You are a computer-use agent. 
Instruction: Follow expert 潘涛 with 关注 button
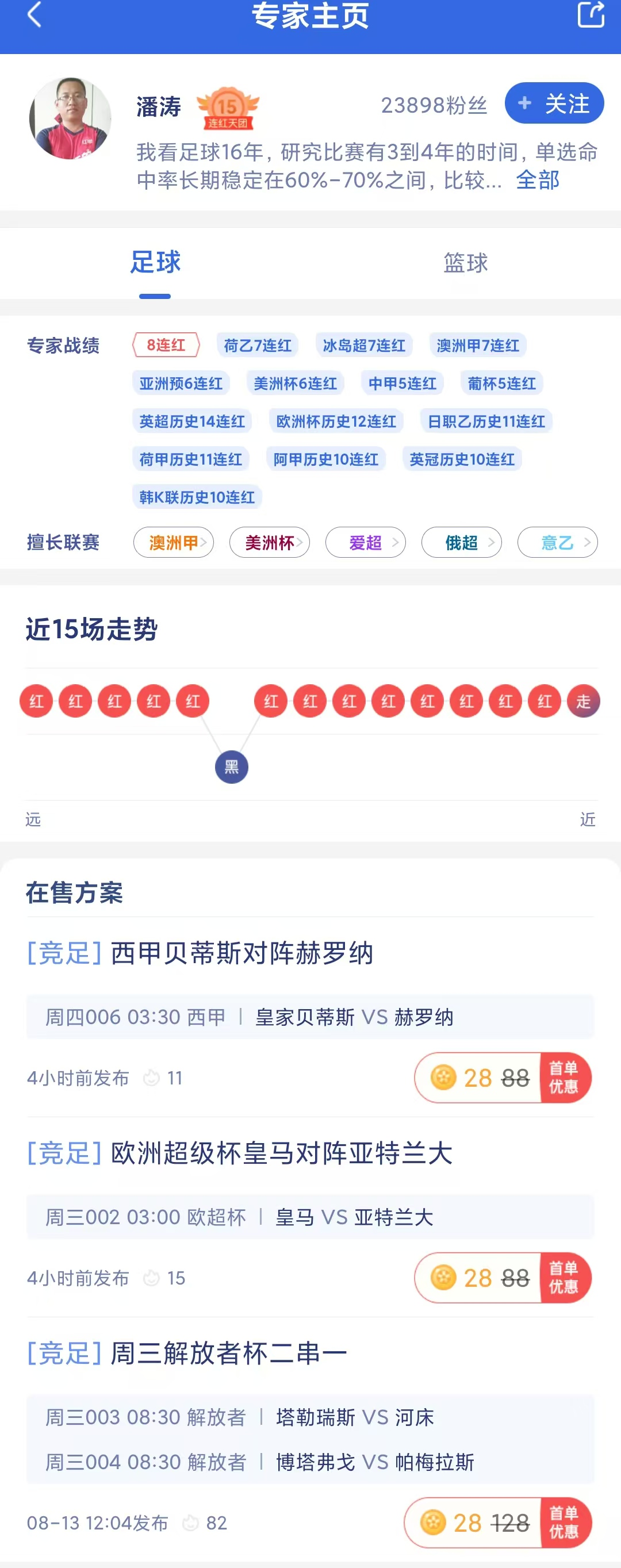553,103
